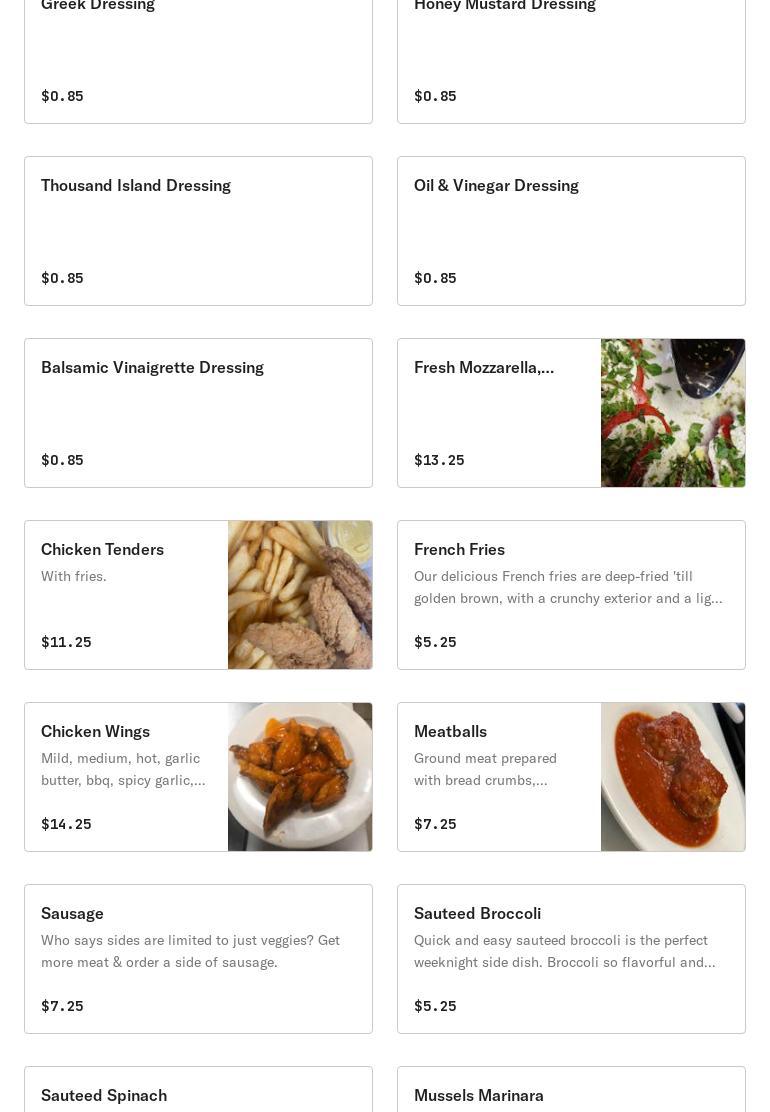Open Thousand Island Dressing item
770x1112 pixels.
(x=198, y=231)
